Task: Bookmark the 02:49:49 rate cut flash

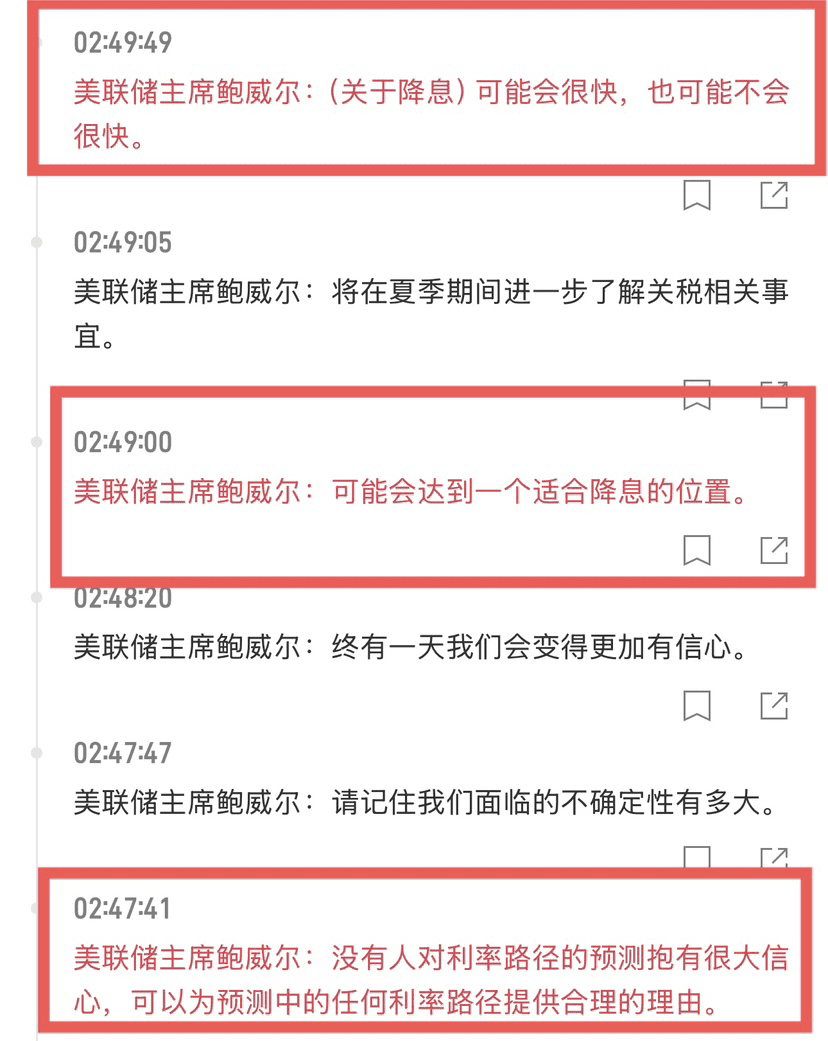Action: (x=697, y=195)
